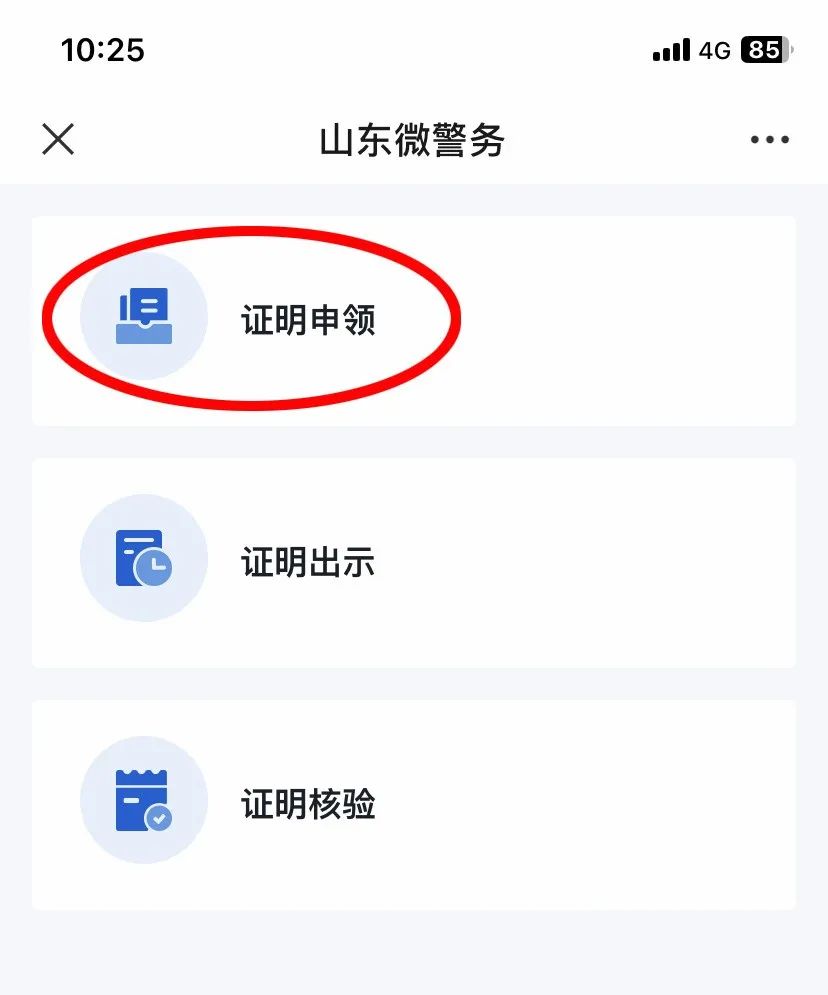Select the blue inbox icon inside the red circle
Screen dimensions: 828x995
143,318
